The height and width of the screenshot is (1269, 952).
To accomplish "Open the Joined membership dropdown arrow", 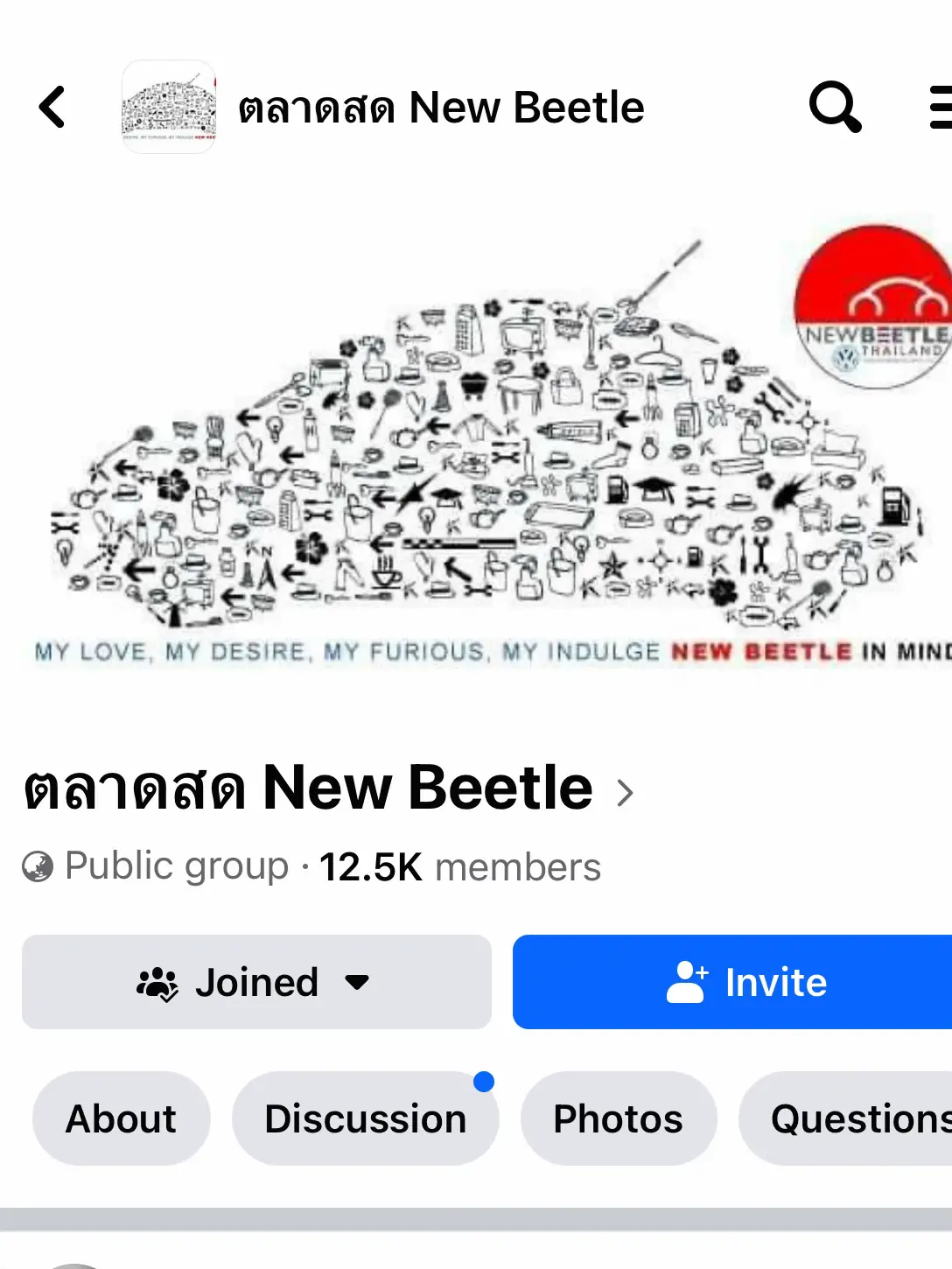I will pos(358,984).
